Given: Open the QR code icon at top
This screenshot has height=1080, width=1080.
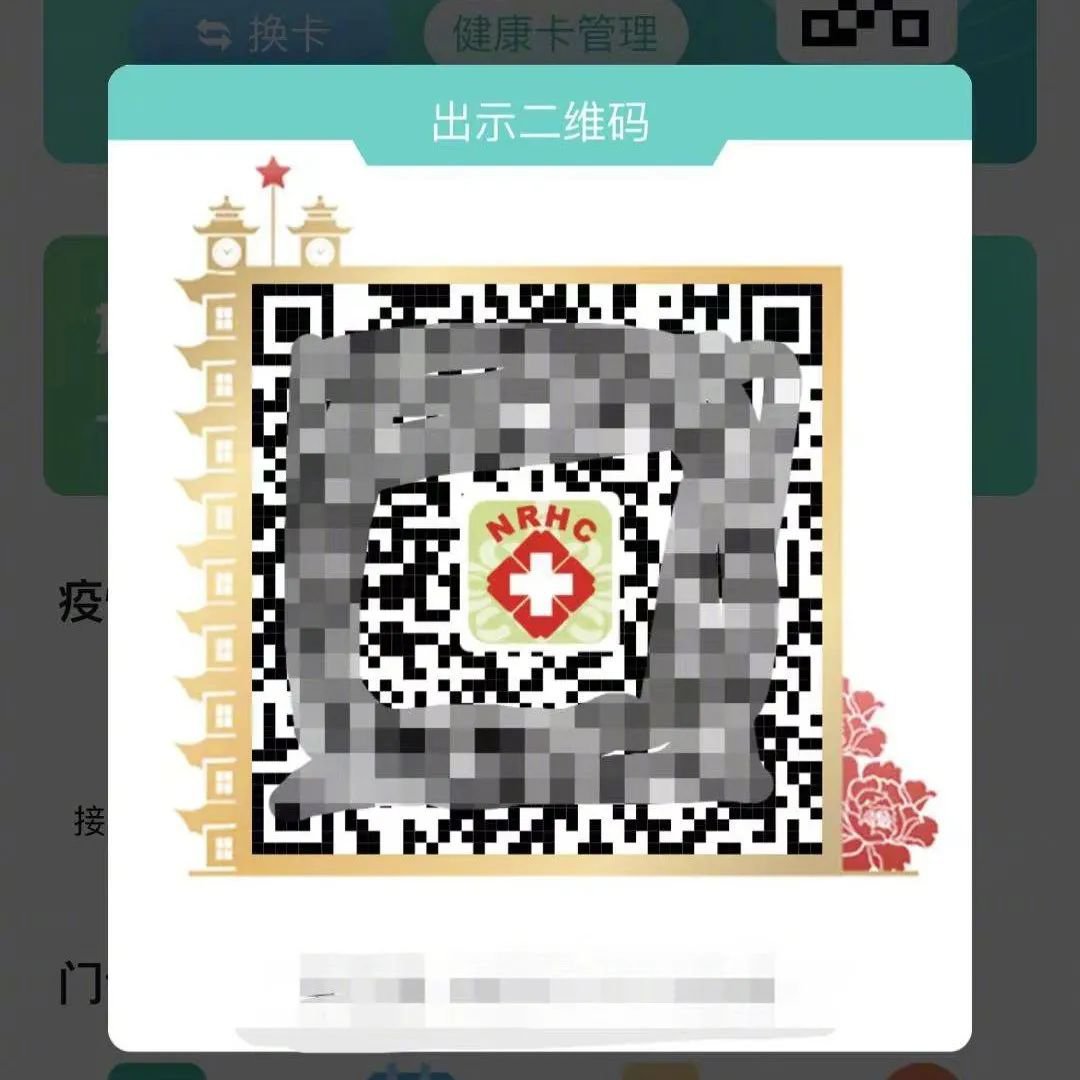Looking at the screenshot, I should point(865,27).
